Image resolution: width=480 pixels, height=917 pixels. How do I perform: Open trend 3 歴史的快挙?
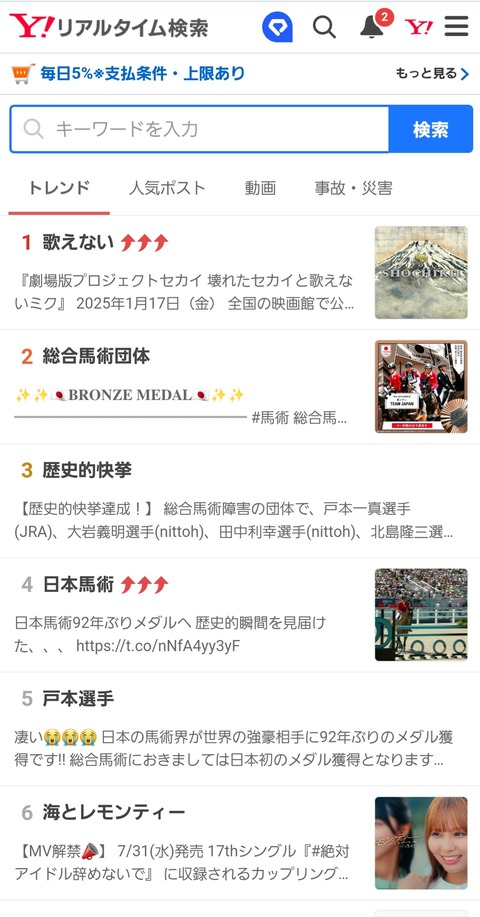240,501
